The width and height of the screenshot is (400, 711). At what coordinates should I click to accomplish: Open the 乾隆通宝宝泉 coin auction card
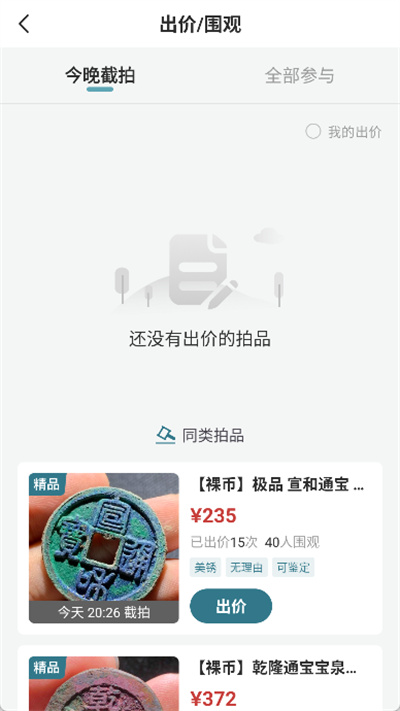[x=200, y=678]
